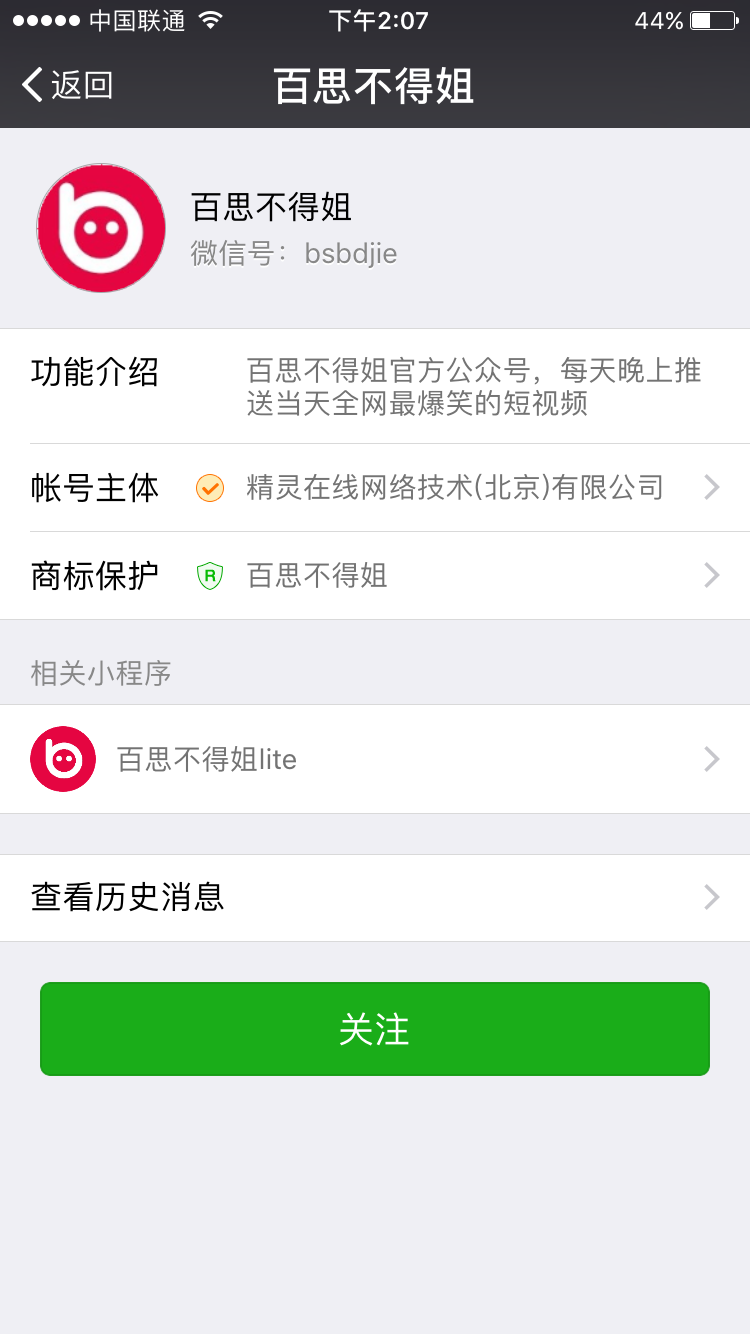
Task: Select the 百思不得姐 title bar
Action: click(375, 87)
